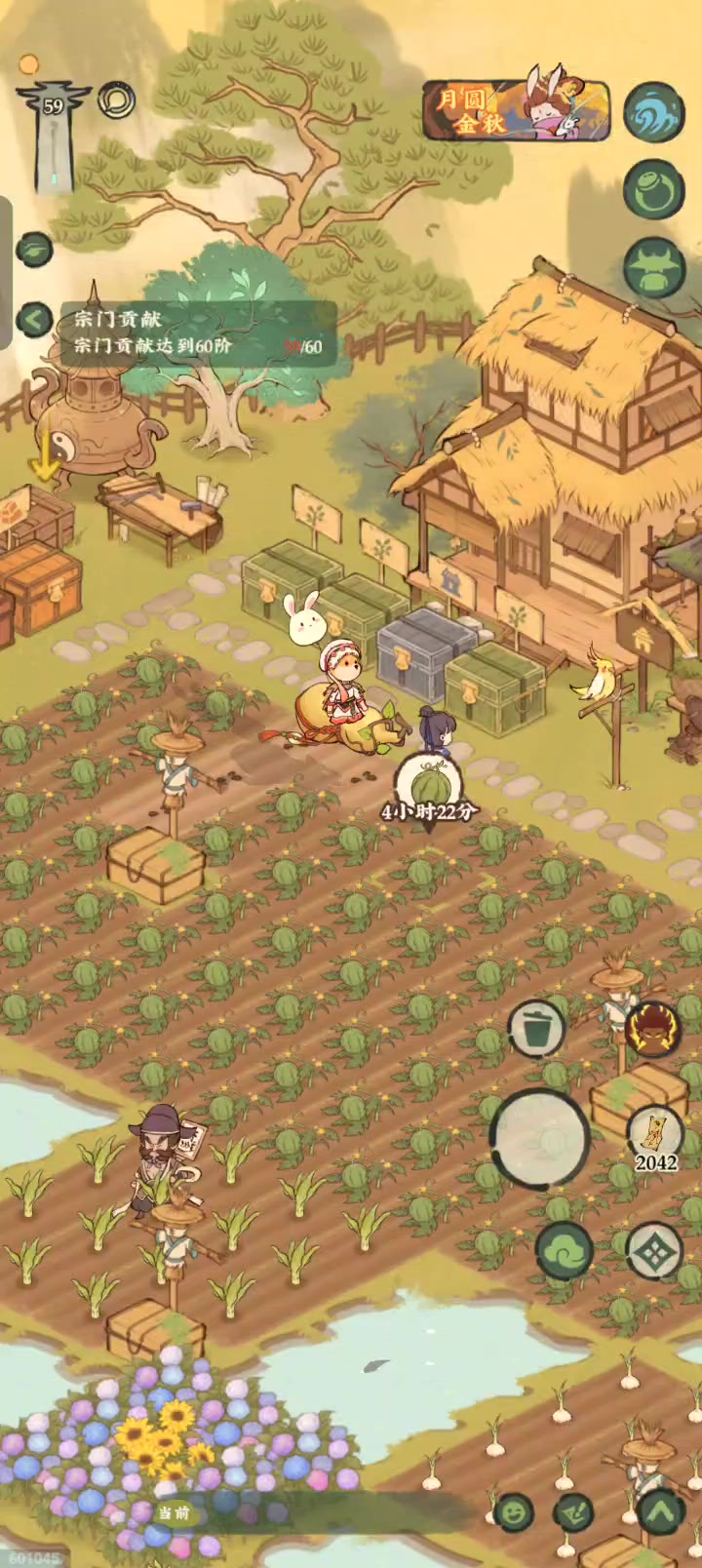
Task: Tap the green leaf button on left edge
Action: (x=35, y=250)
